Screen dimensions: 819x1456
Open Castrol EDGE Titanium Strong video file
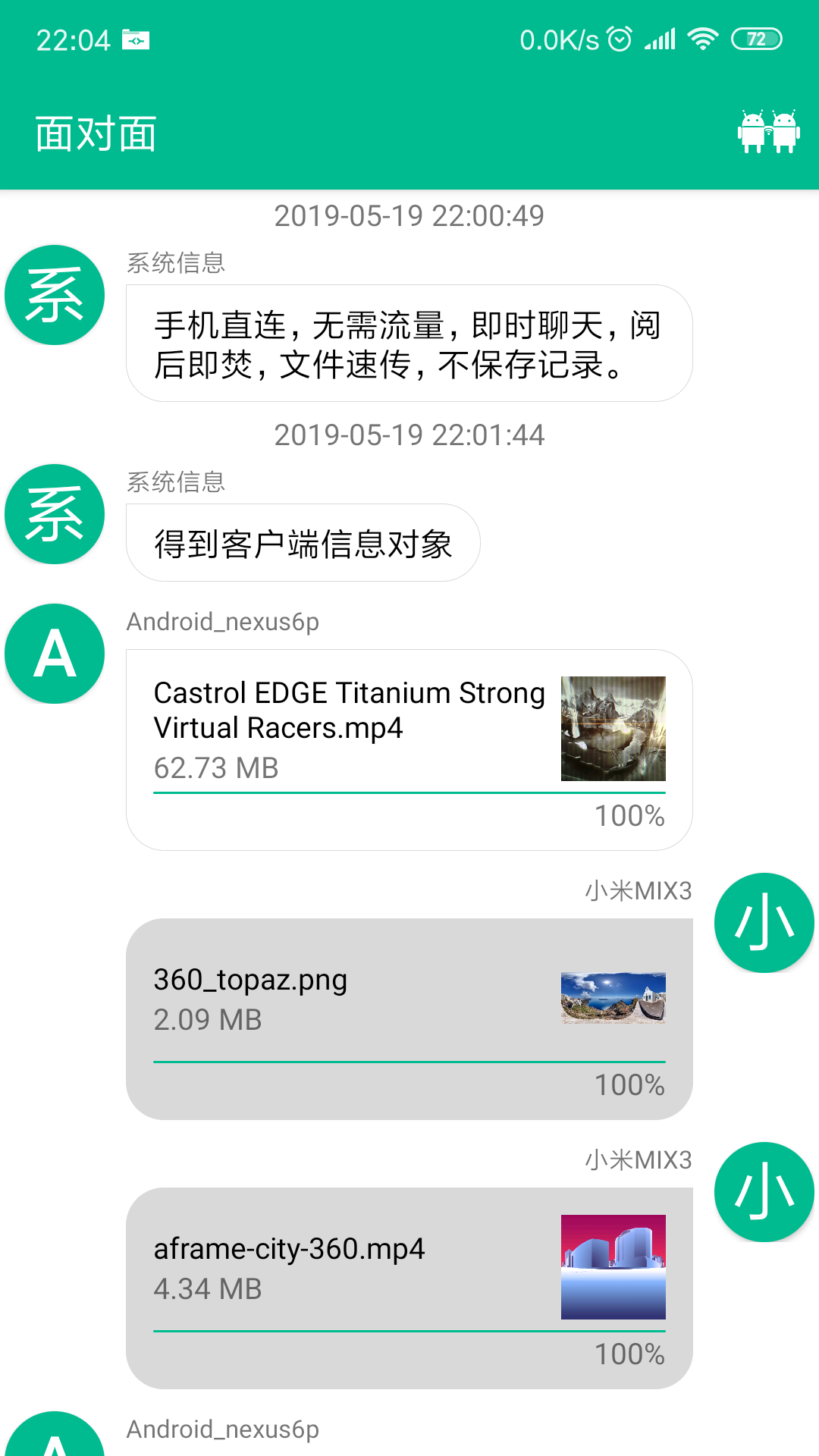pyautogui.click(x=409, y=748)
